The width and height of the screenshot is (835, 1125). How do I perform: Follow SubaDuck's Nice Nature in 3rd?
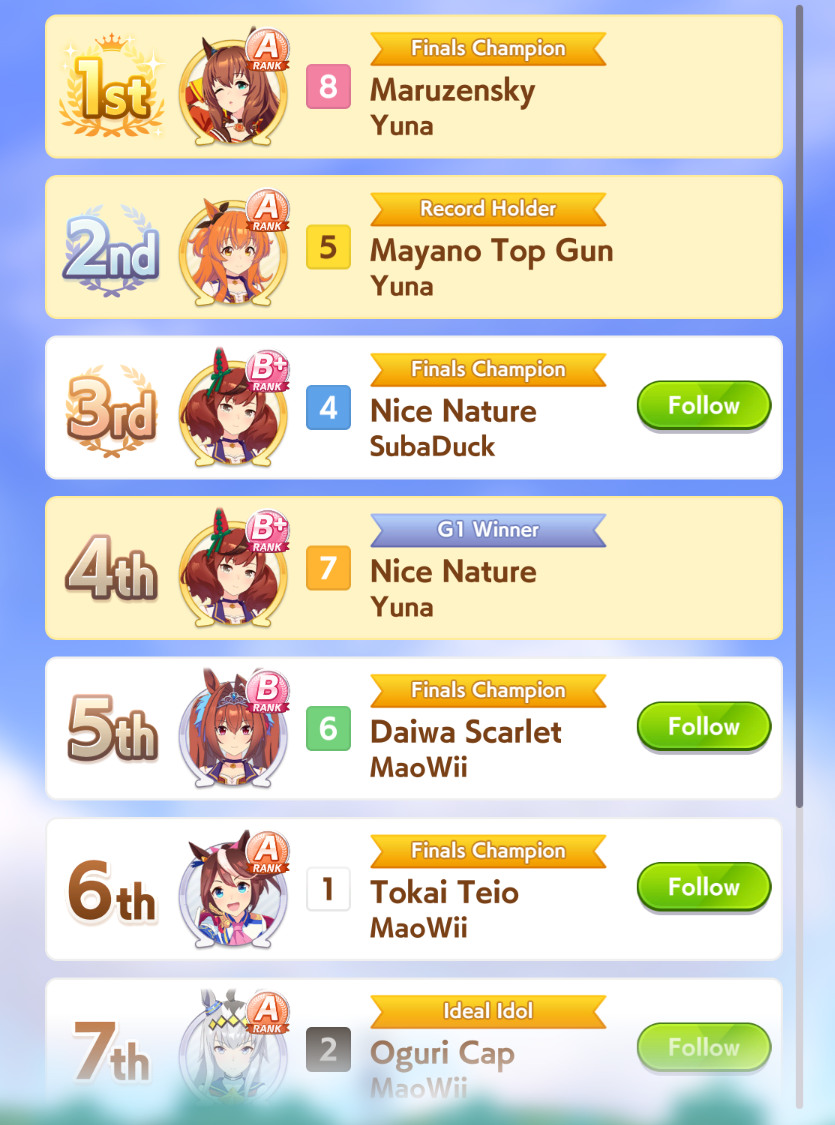click(x=703, y=406)
